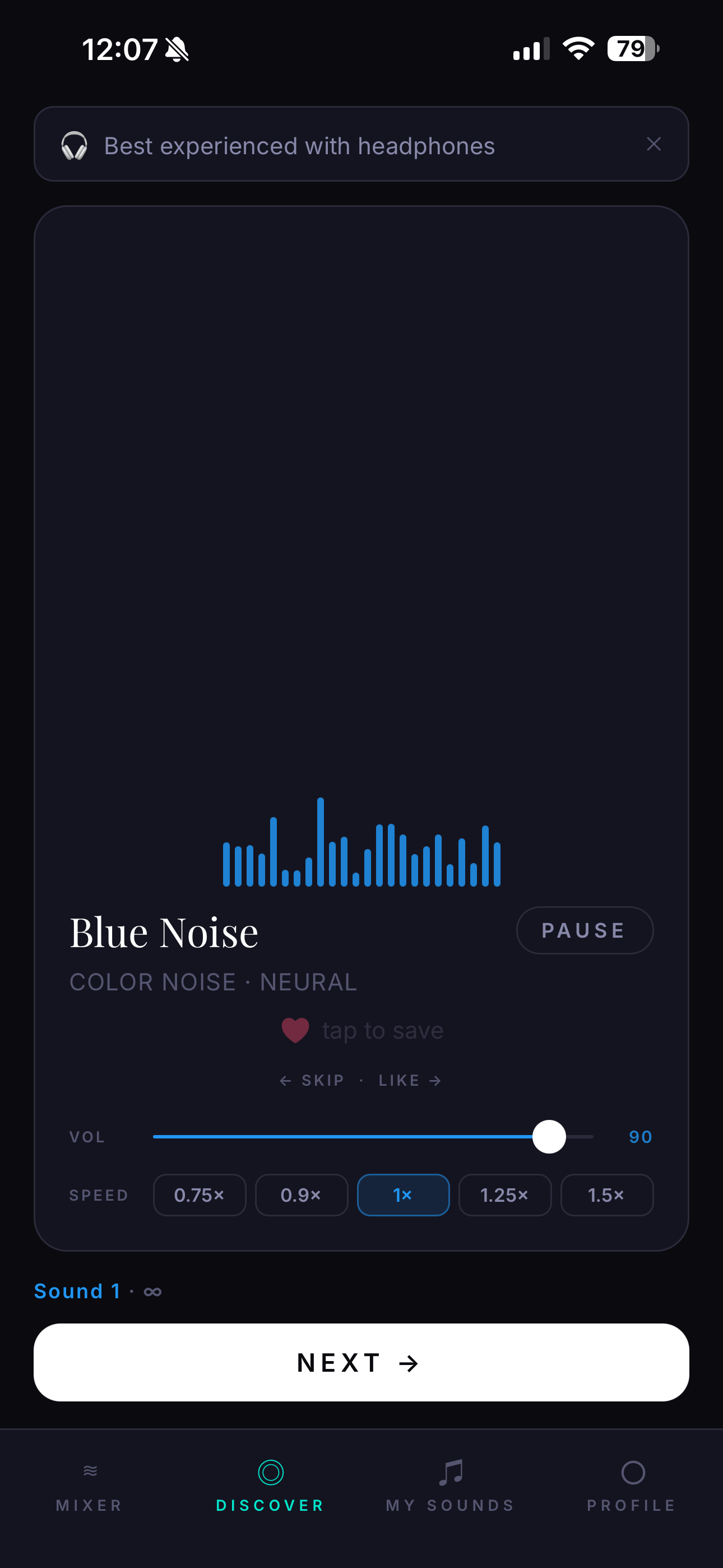Go to the Profile tab
The image size is (723, 1568).
[632, 1485]
